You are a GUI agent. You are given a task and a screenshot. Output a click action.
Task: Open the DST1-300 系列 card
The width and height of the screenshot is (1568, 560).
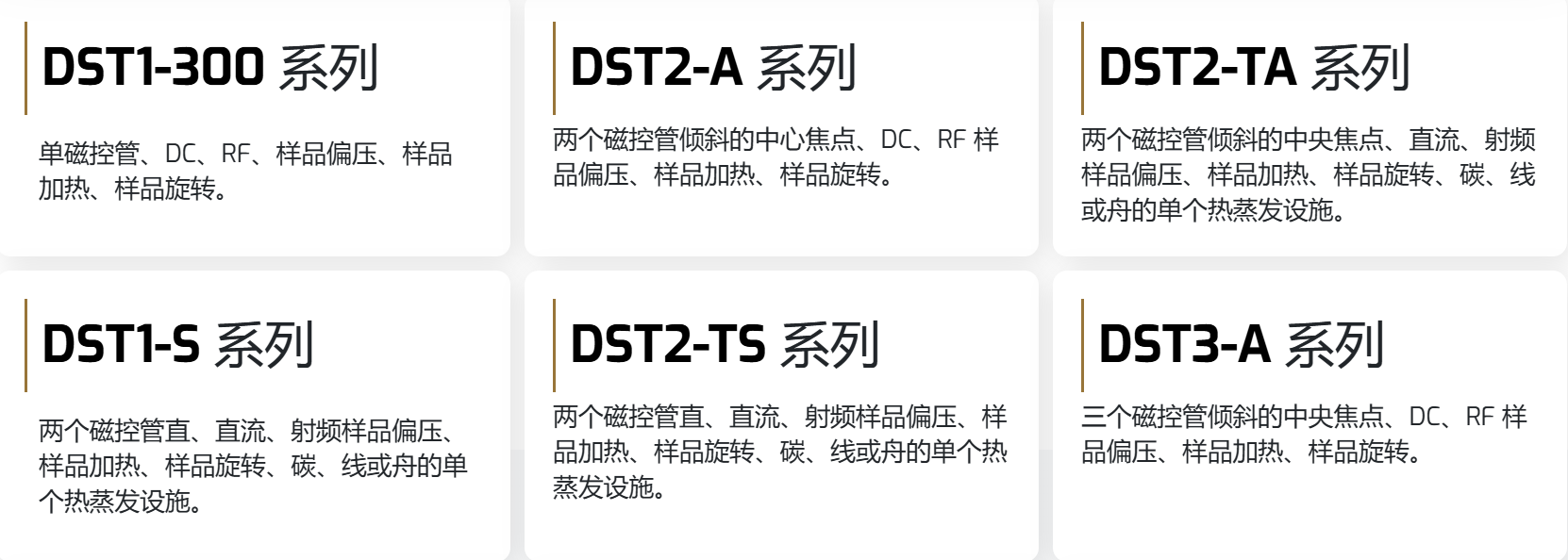(209, 68)
